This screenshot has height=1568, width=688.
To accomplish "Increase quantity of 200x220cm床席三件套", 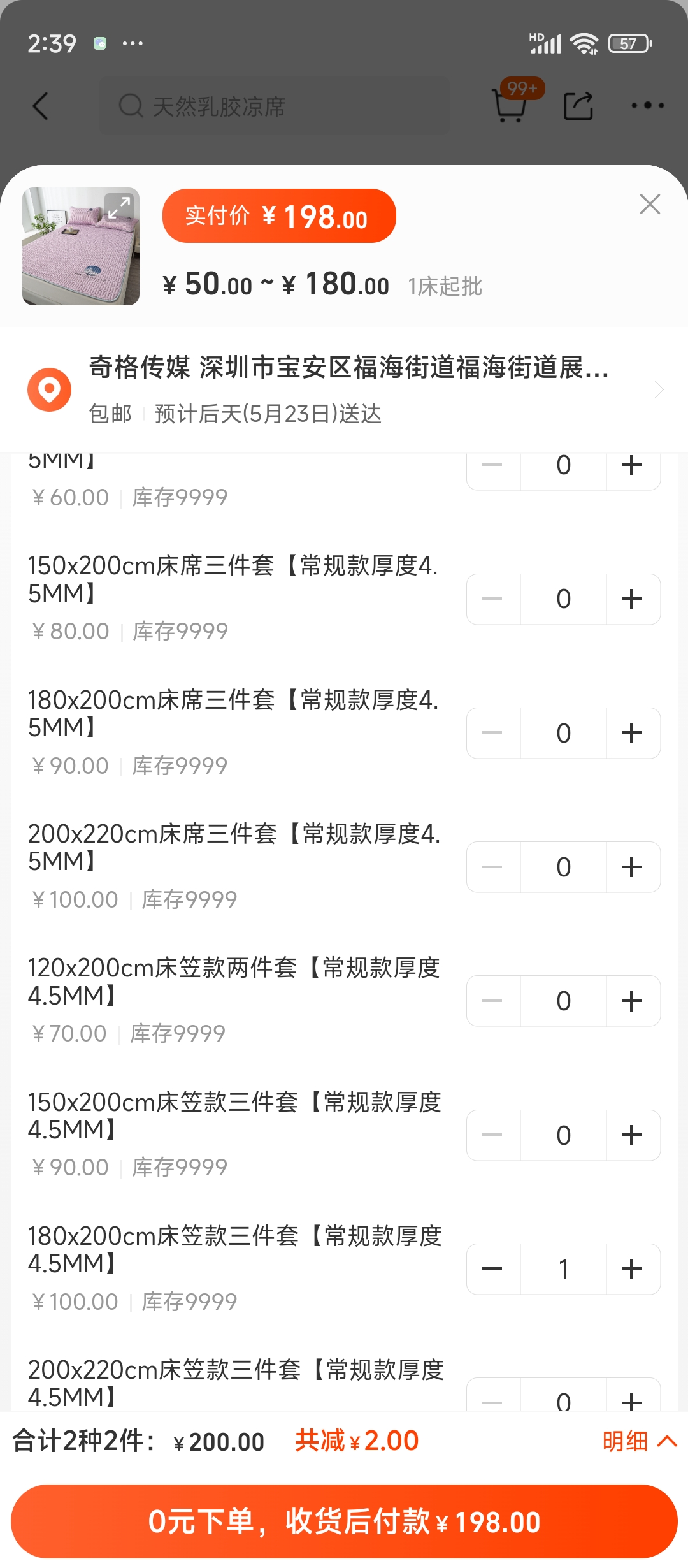I will pyautogui.click(x=633, y=867).
